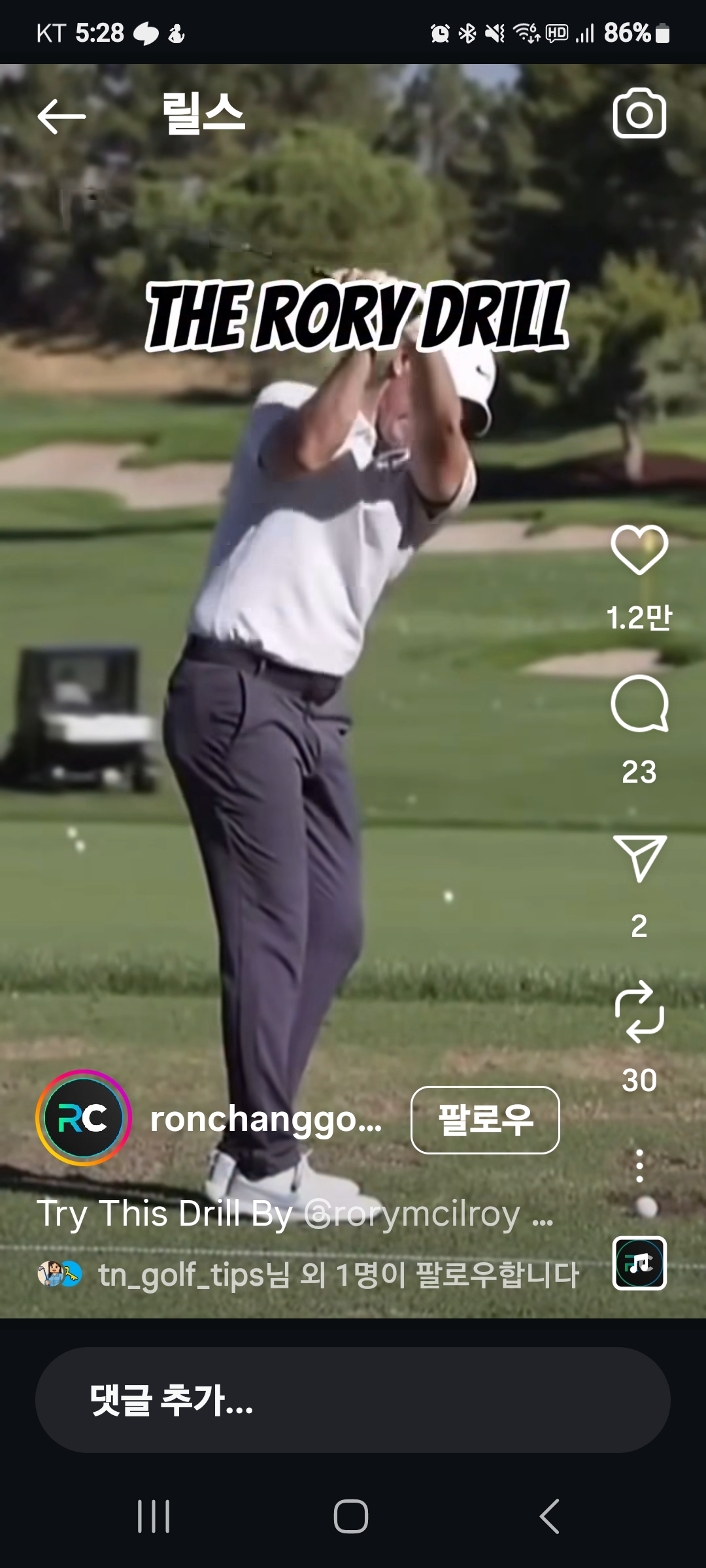Screen dimensions: 706x1568
Task: Like this reel with the heart icon
Action: [639, 549]
